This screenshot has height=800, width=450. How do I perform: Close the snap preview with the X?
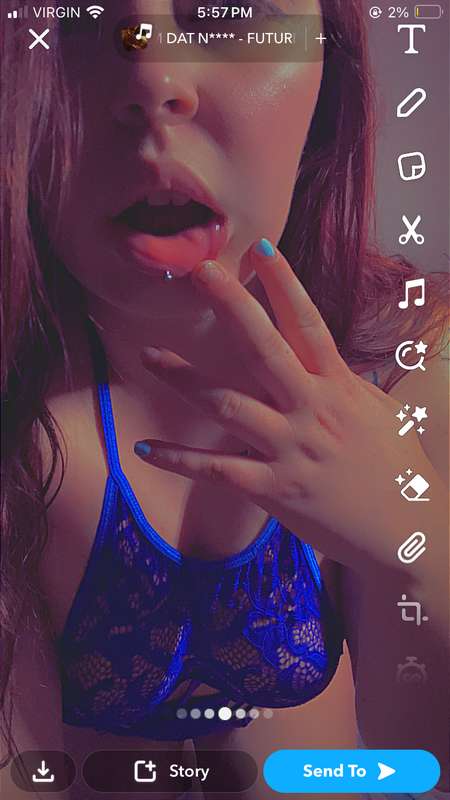[x=39, y=39]
